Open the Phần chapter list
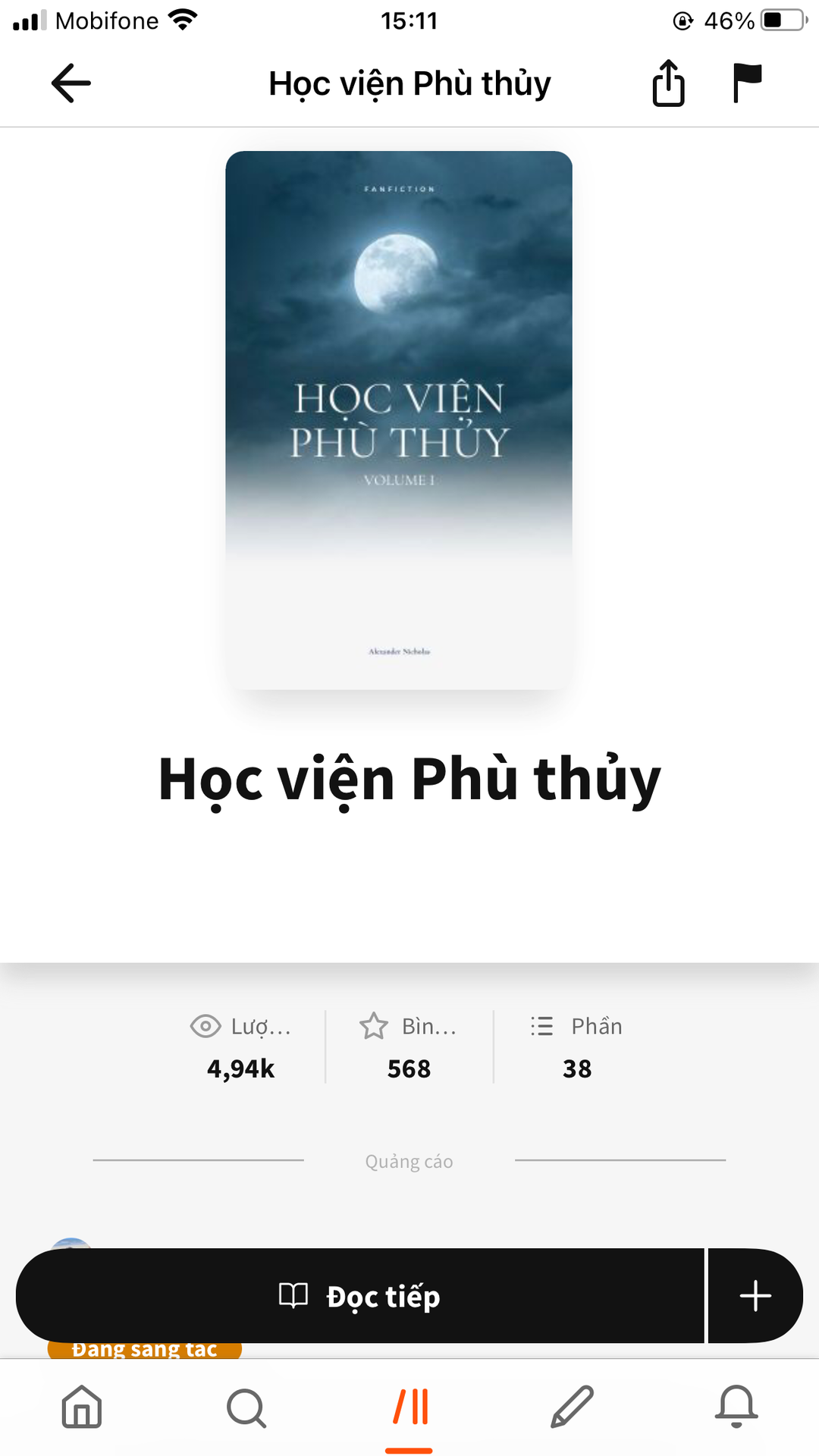Viewport: 819px width, 1456px height. [577, 1047]
